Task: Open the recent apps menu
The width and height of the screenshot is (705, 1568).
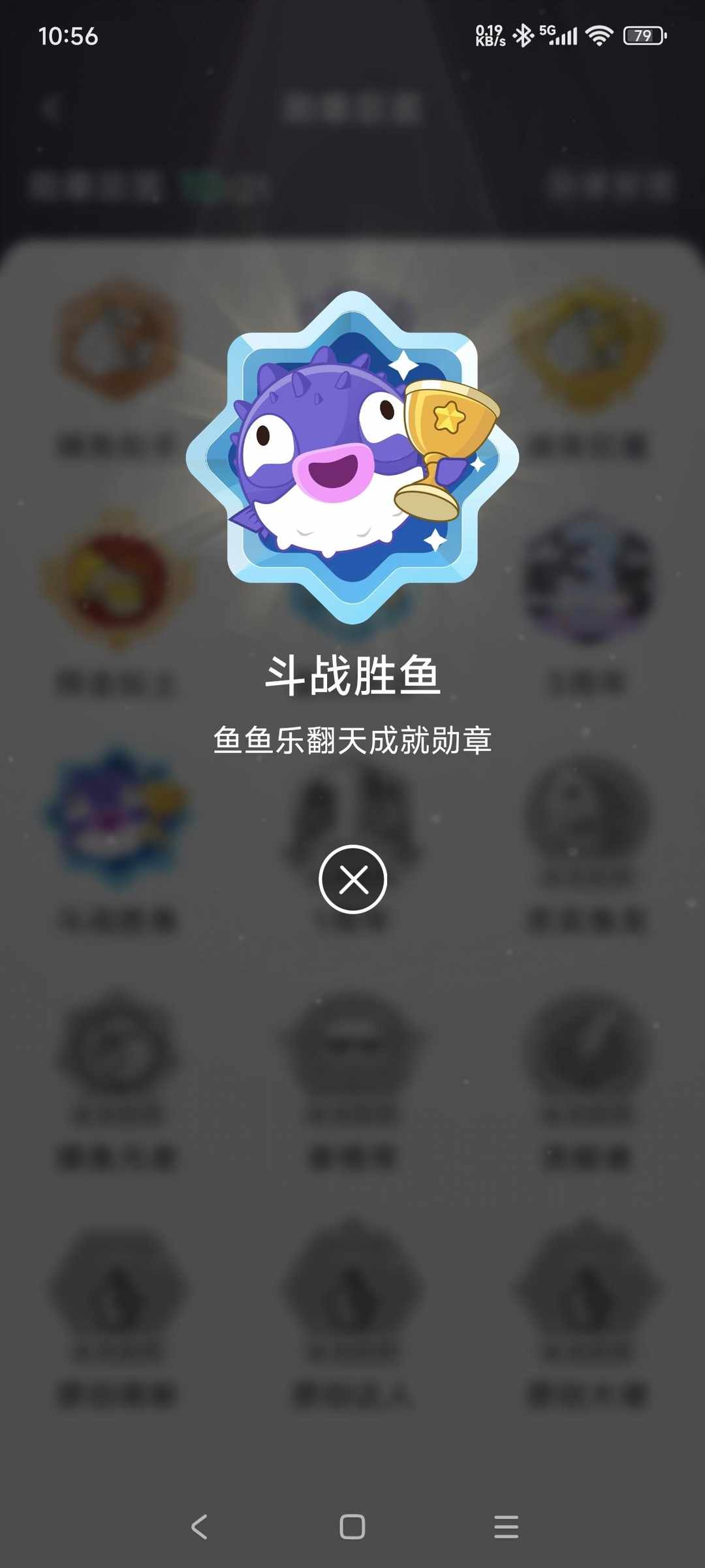Action: click(506, 1526)
